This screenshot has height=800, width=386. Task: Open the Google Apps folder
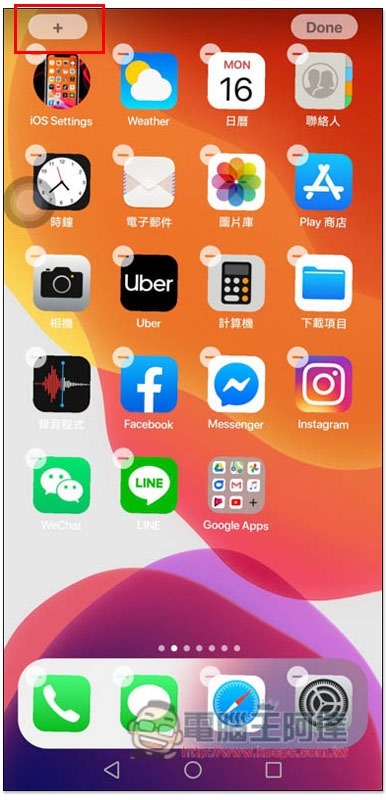click(236, 485)
